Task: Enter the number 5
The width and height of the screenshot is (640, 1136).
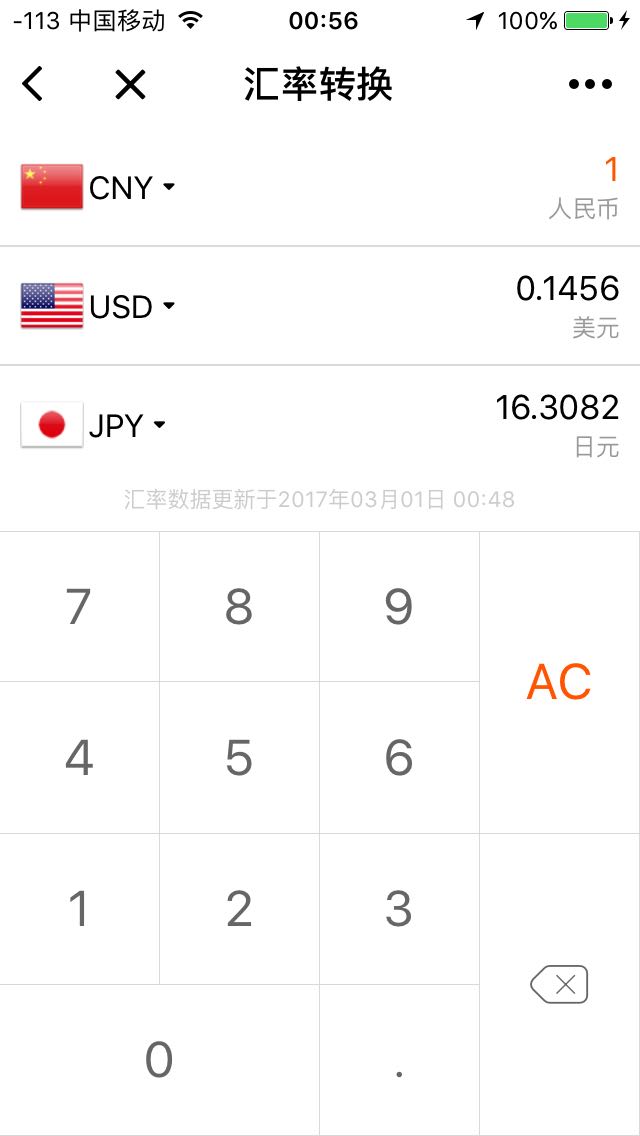Action: tap(239, 758)
